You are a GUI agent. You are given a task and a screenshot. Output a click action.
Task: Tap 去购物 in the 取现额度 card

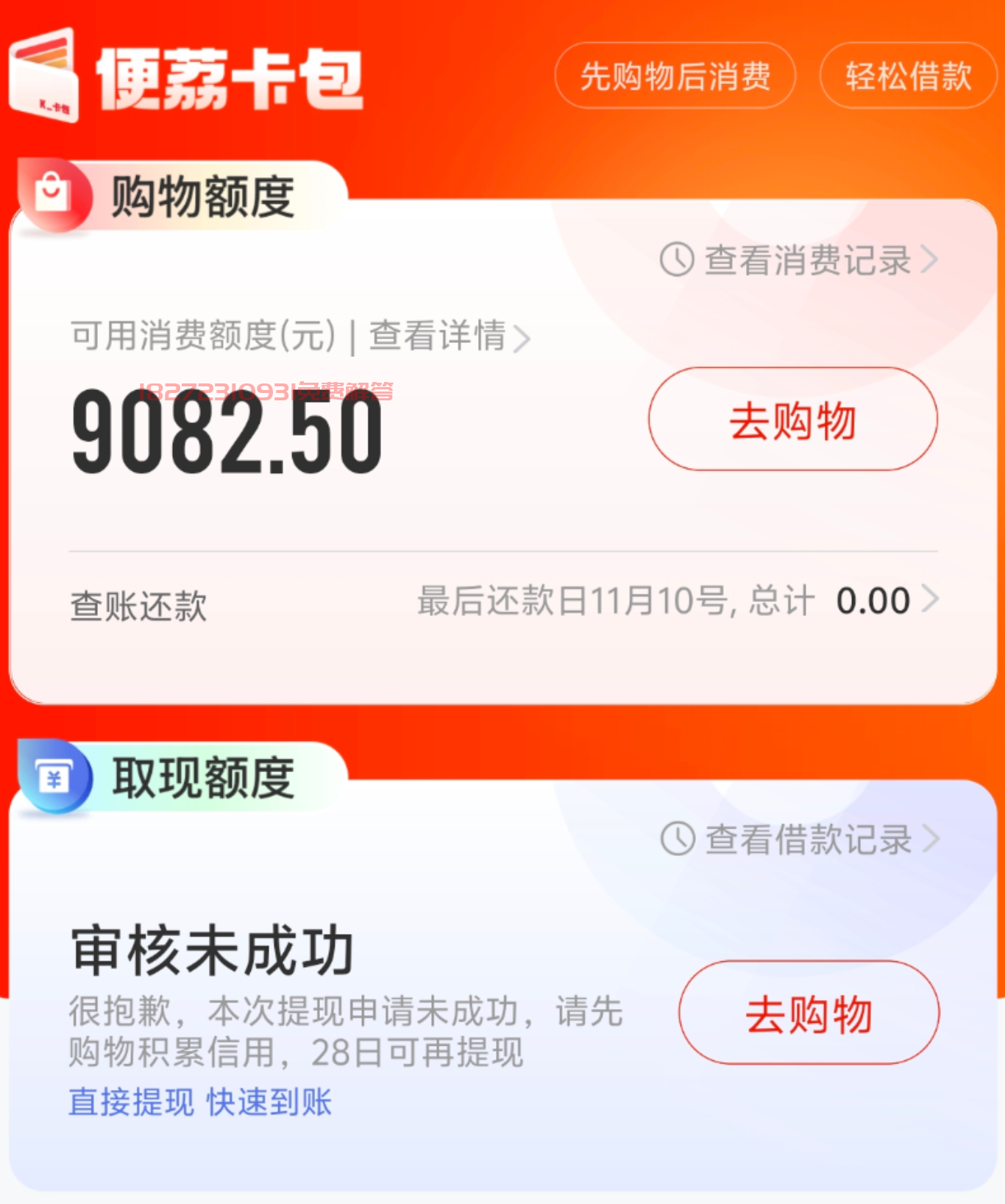[808, 1013]
